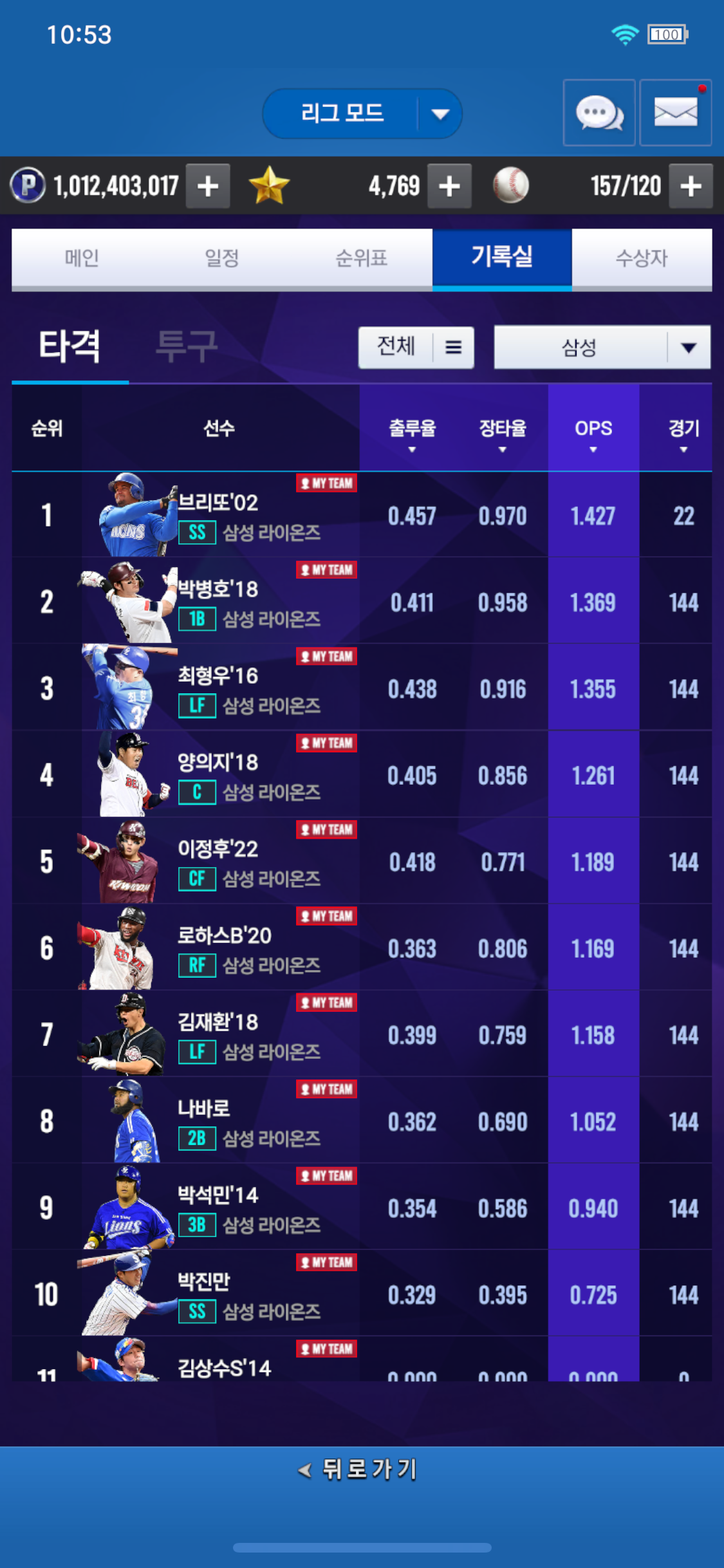Add more P points with plus
The width and height of the screenshot is (724, 1568).
click(x=207, y=187)
